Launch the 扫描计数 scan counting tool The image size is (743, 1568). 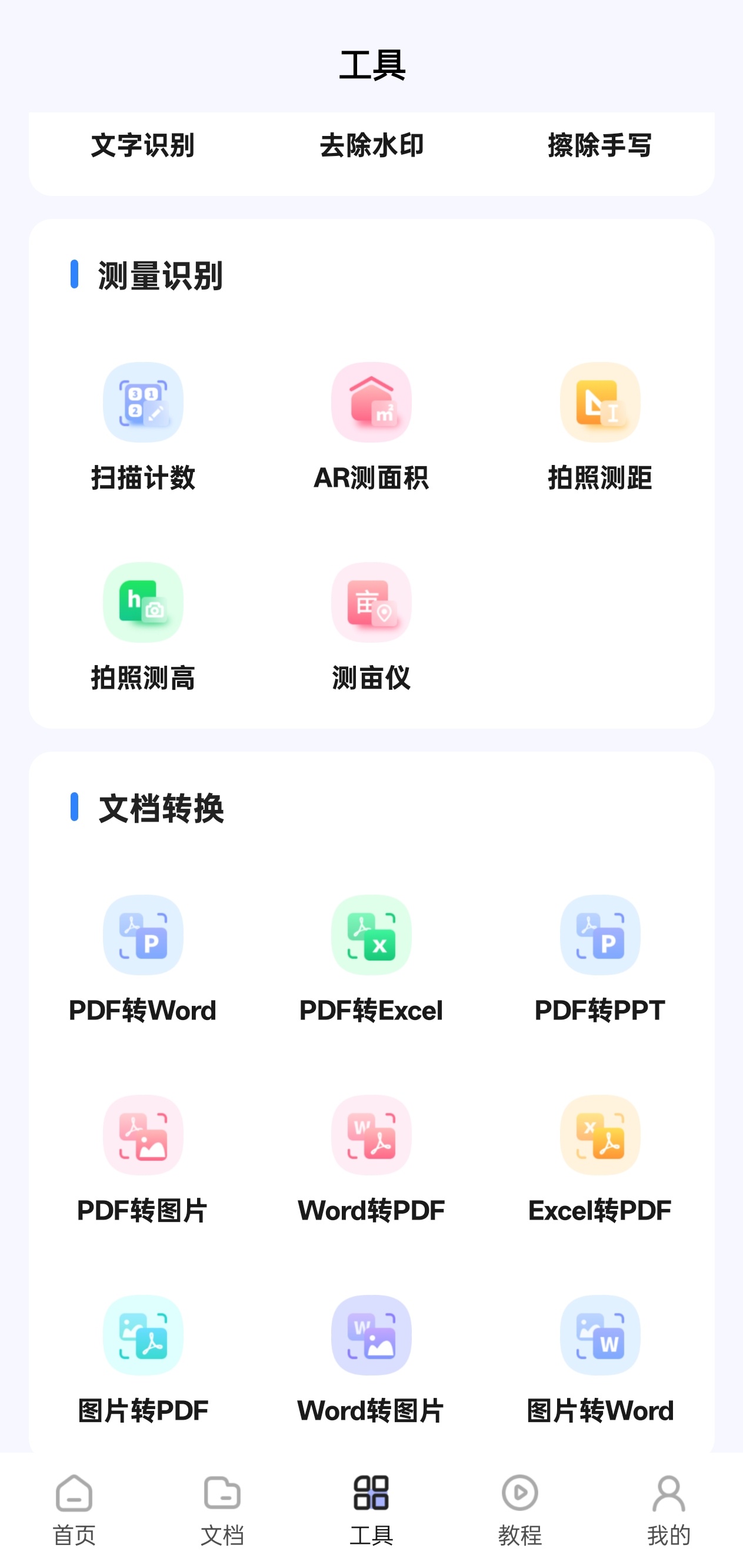click(142, 427)
